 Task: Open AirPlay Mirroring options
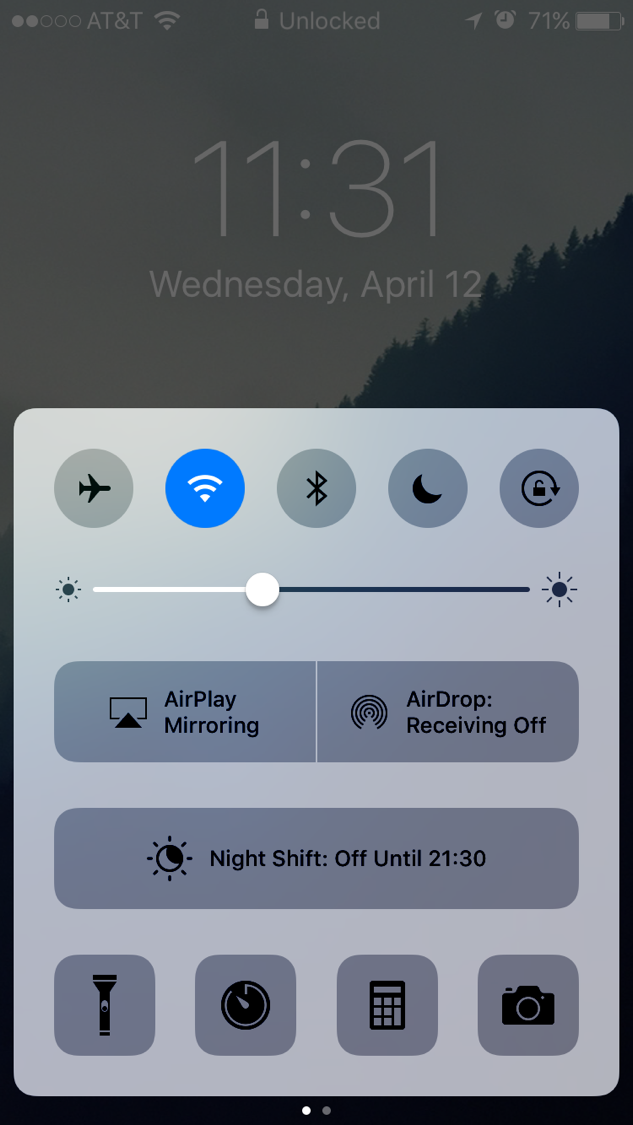(185, 712)
